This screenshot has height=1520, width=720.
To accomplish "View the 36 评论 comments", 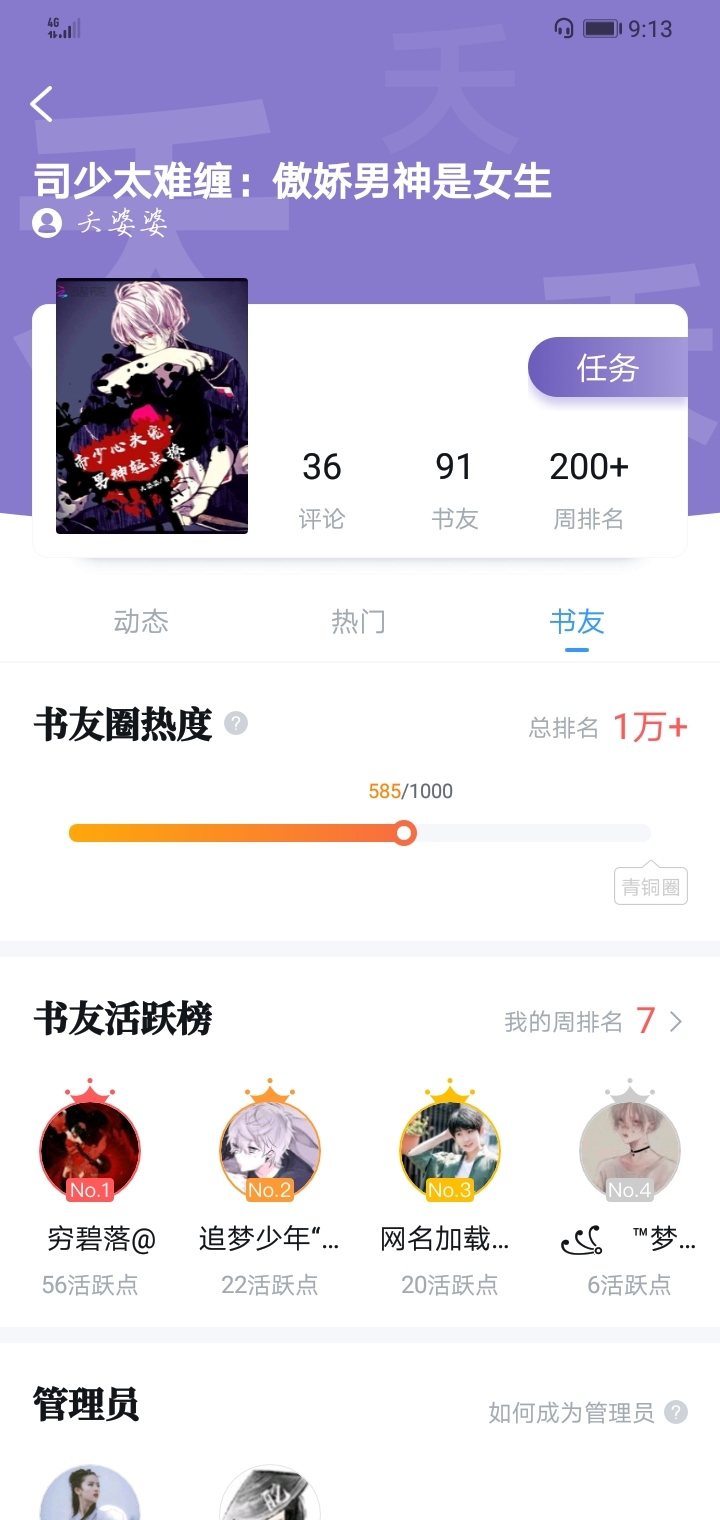I will 321,488.
